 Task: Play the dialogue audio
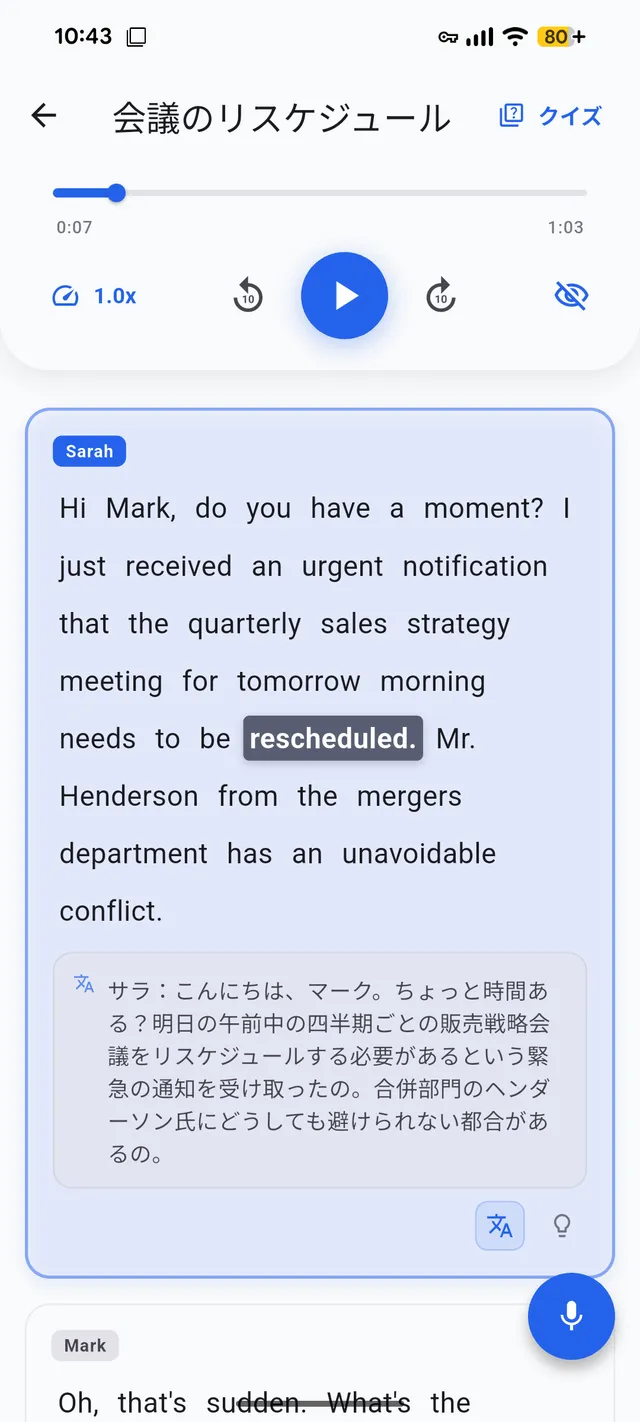click(344, 296)
